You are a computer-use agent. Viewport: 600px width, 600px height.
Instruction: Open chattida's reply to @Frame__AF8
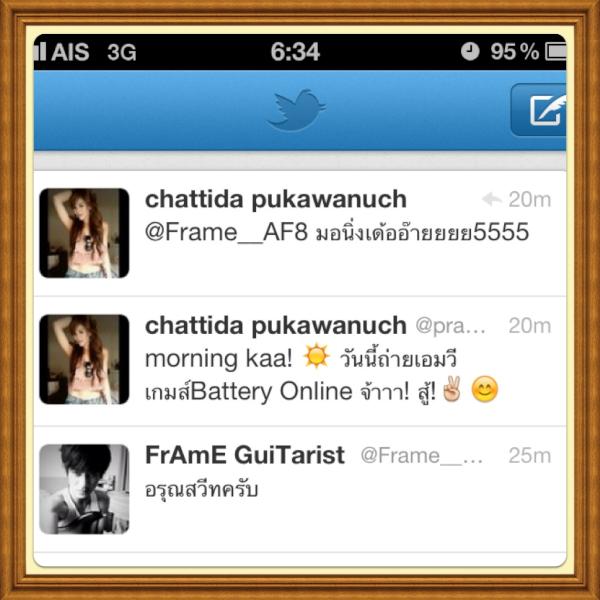340,233
